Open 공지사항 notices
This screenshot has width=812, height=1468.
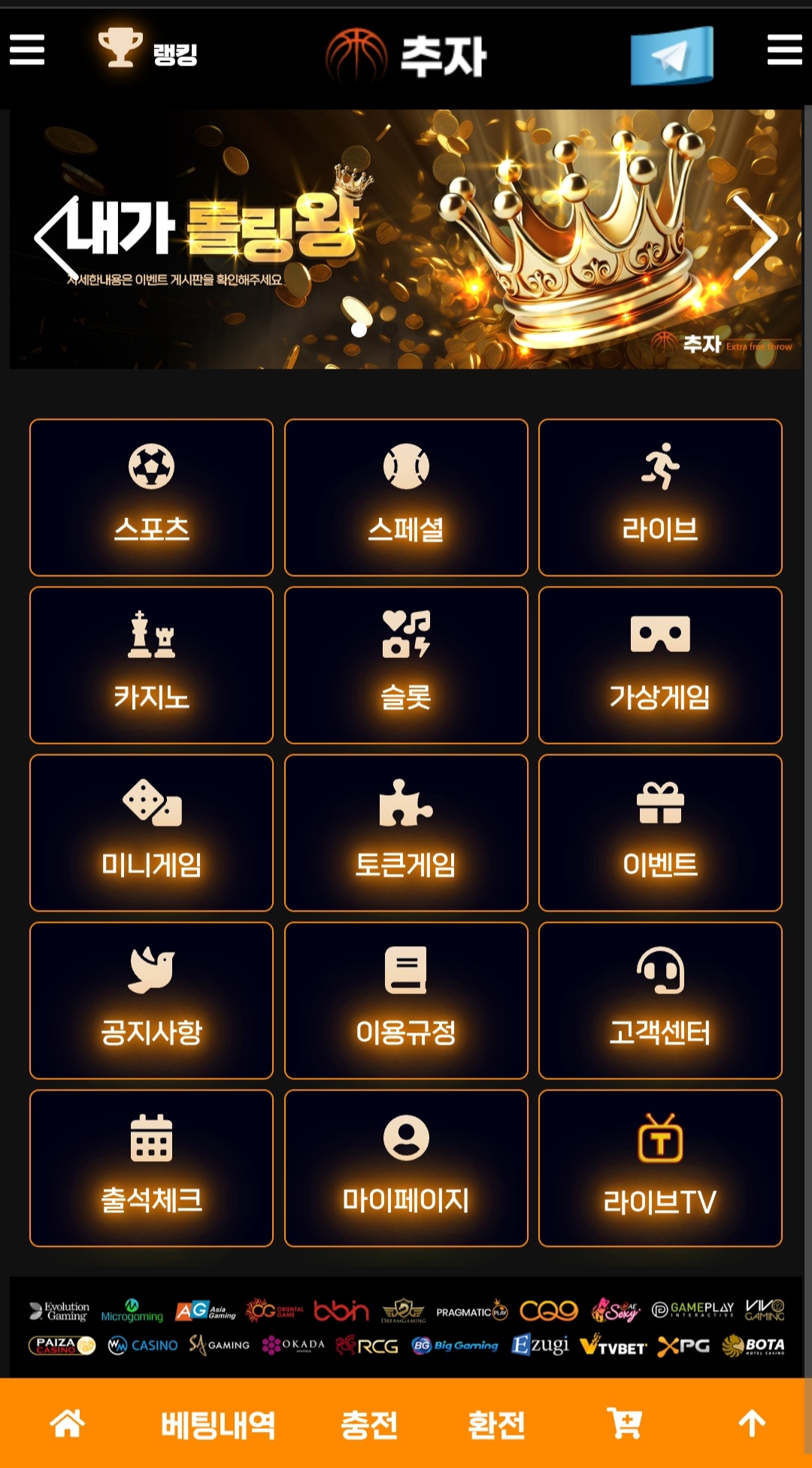tap(151, 1000)
